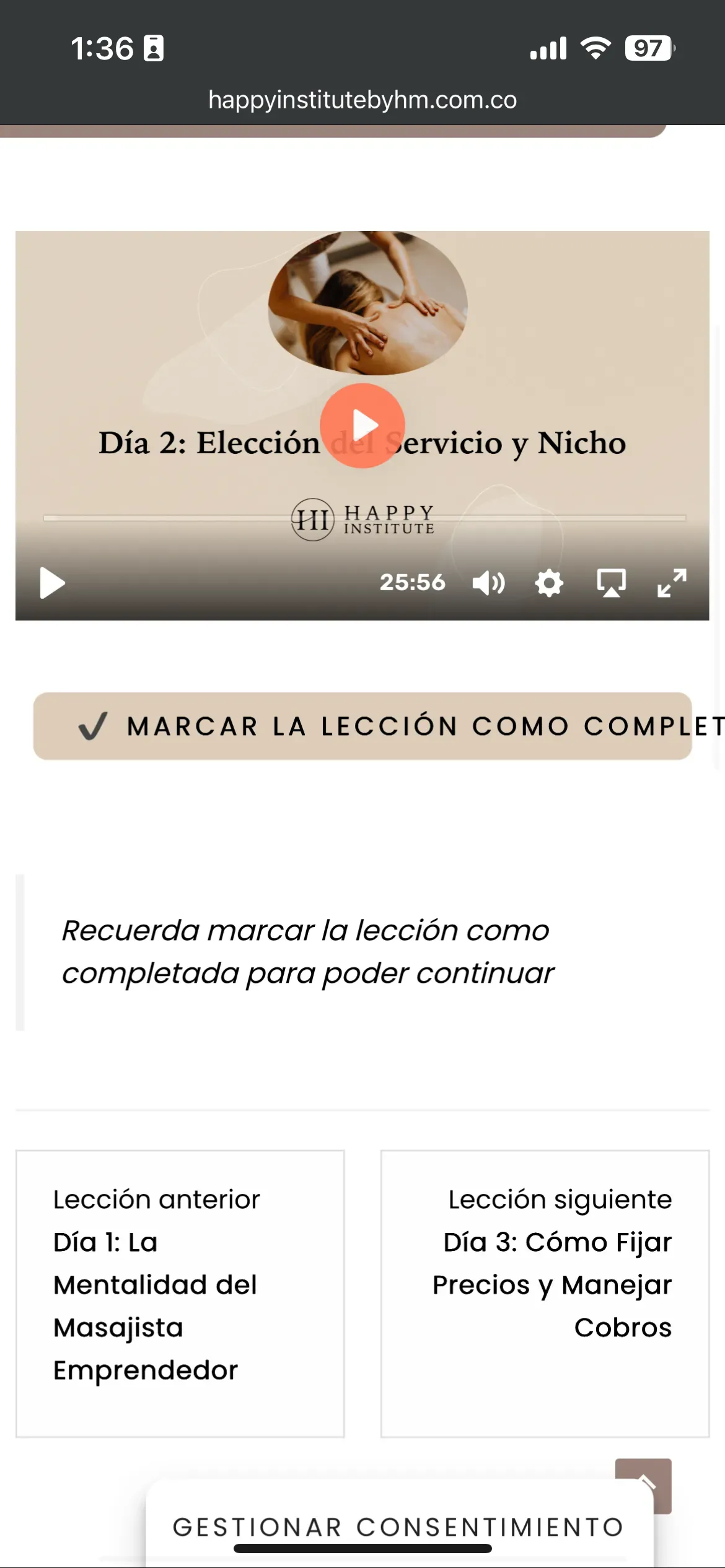This screenshot has width=725, height=1568.
Task: Play the Día 2 video using the orange button
Action: (x=362, y=425)
